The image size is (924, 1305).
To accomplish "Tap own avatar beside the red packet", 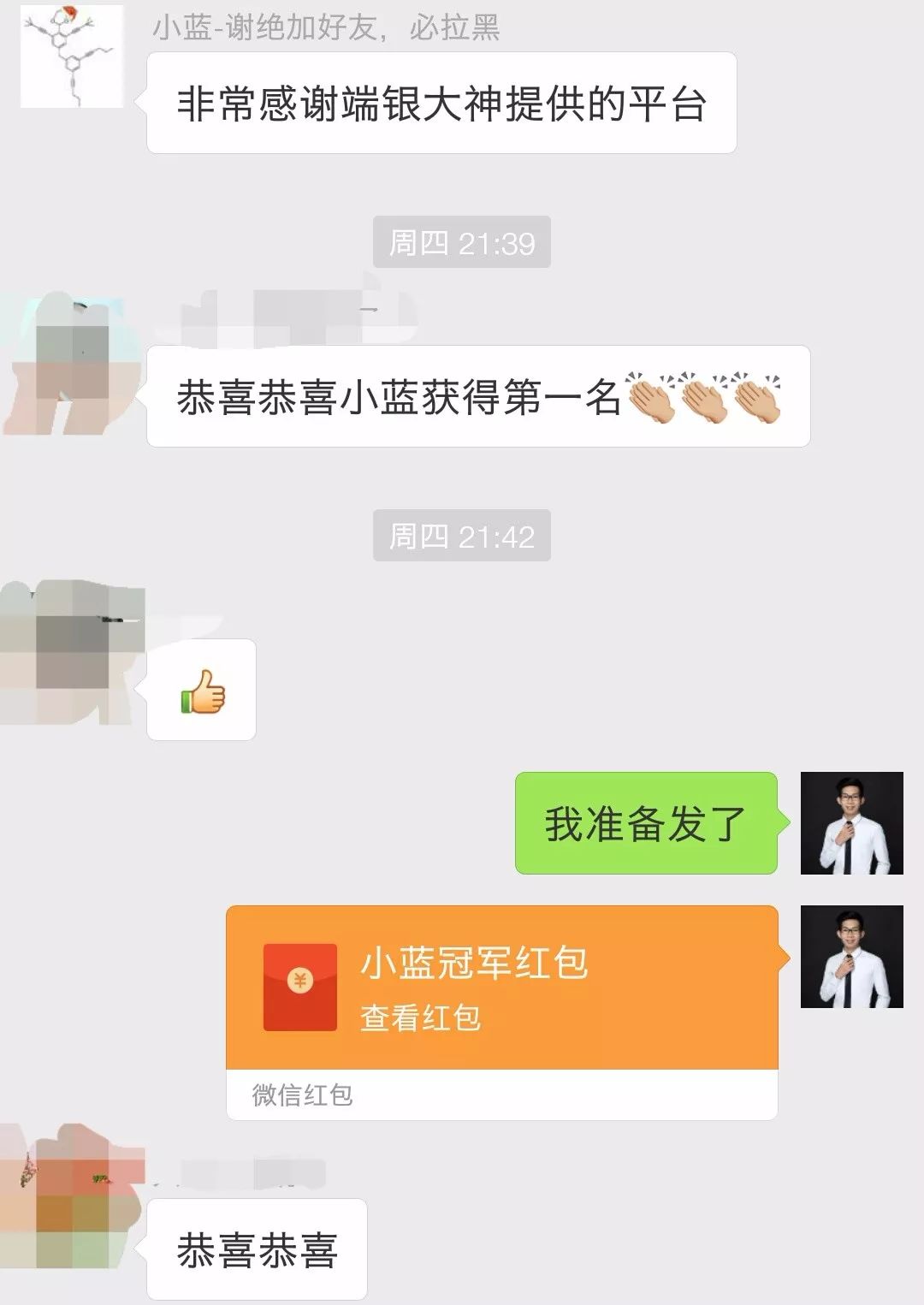I will (851, 957).
